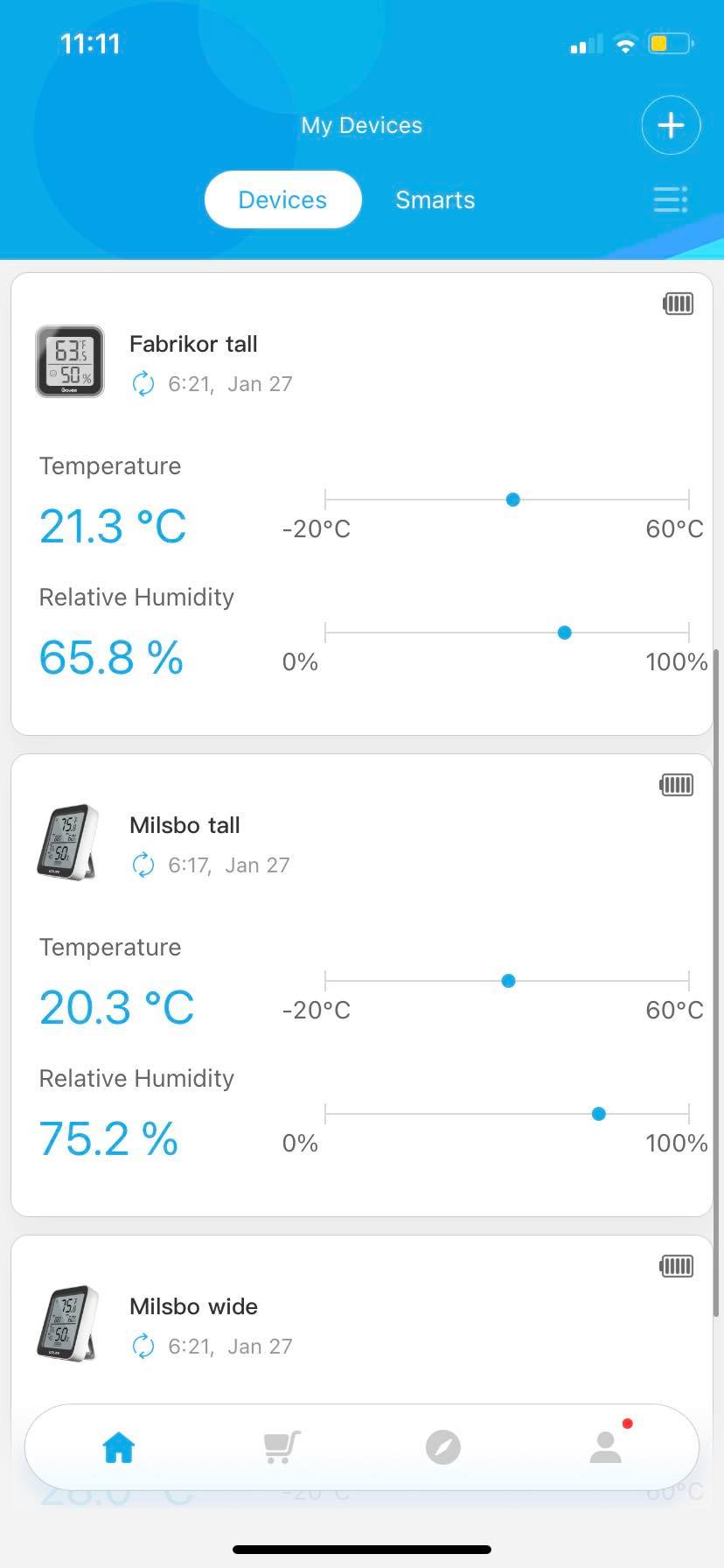Open the Fabrikor tall device card
This screenshot has width=724, height=1568.
click(x=362, y=504)
